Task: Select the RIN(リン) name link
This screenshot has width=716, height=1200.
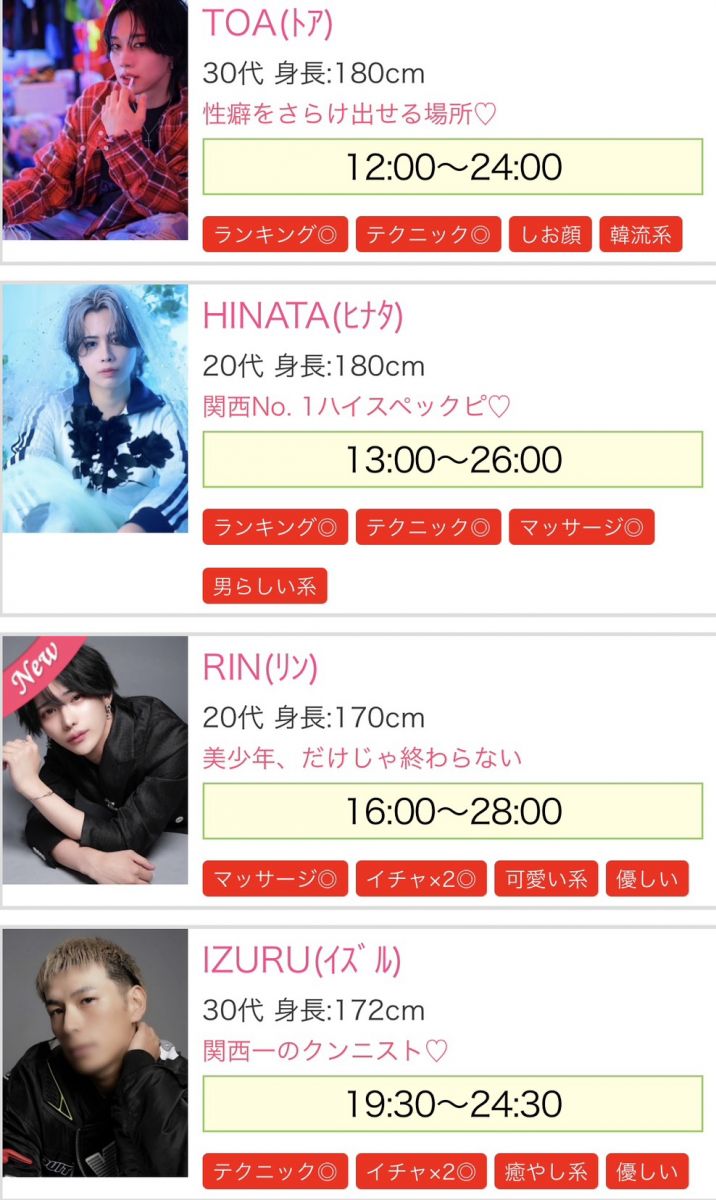Action: click(x=260, y=668)
